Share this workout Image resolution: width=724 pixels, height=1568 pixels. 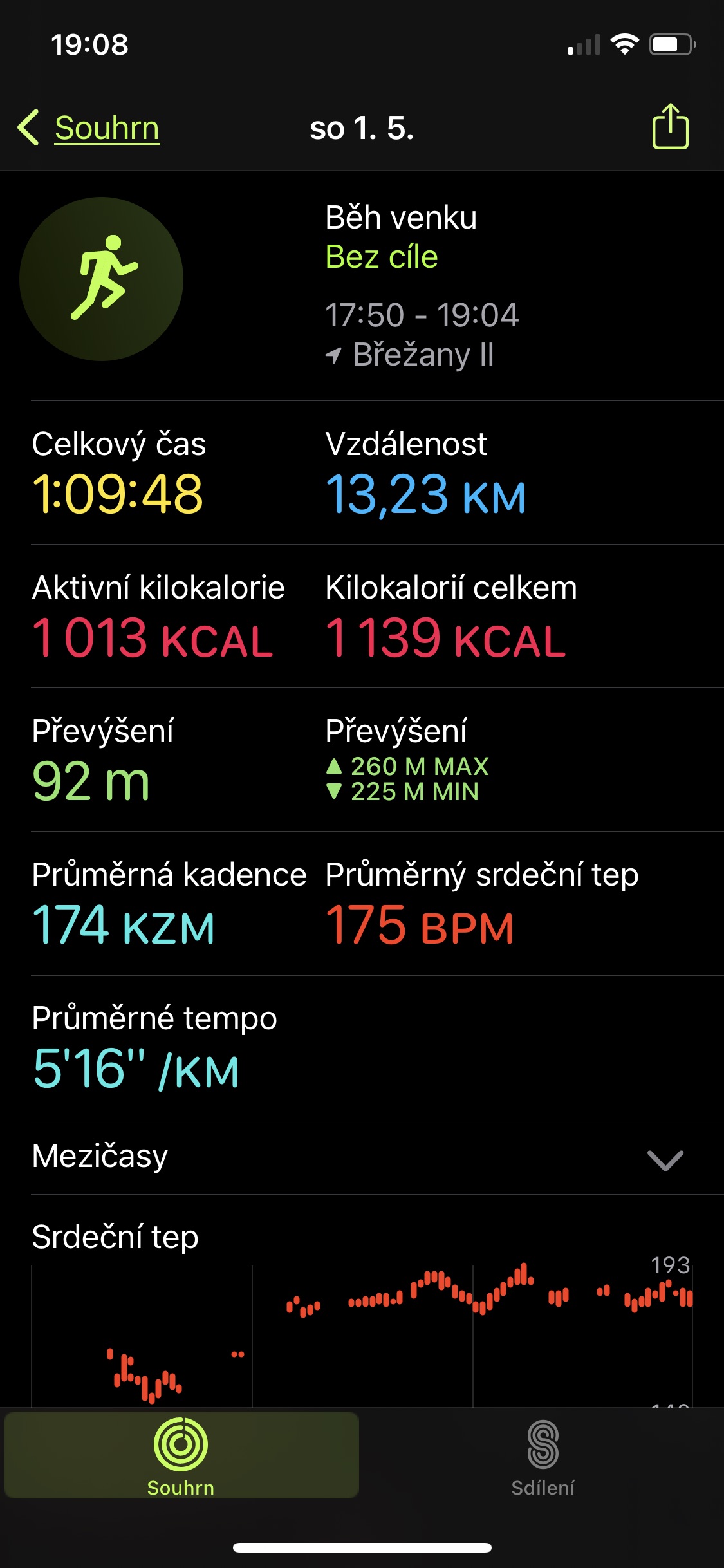pos(670,126)
